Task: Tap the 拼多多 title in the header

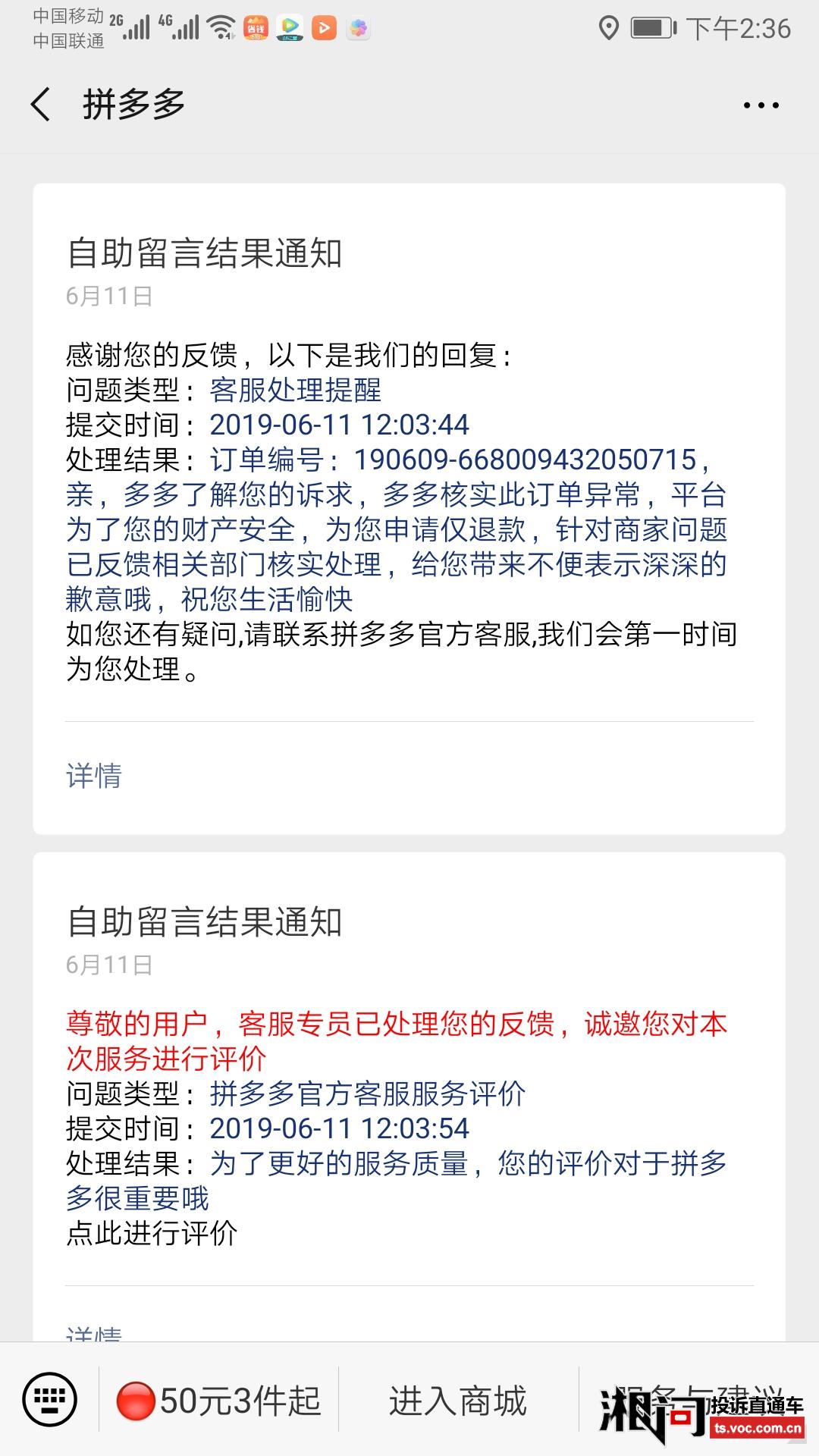Action: [133, 106]
